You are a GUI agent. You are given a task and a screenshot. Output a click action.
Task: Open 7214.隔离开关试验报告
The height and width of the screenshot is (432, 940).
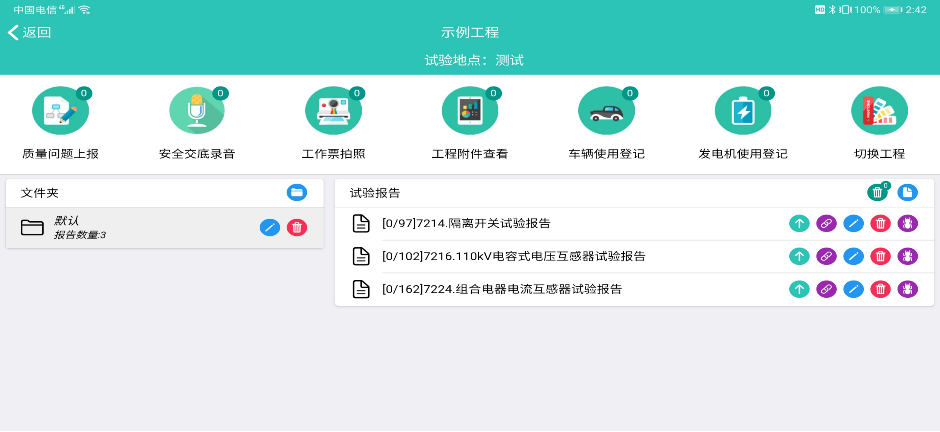[466, 223]
